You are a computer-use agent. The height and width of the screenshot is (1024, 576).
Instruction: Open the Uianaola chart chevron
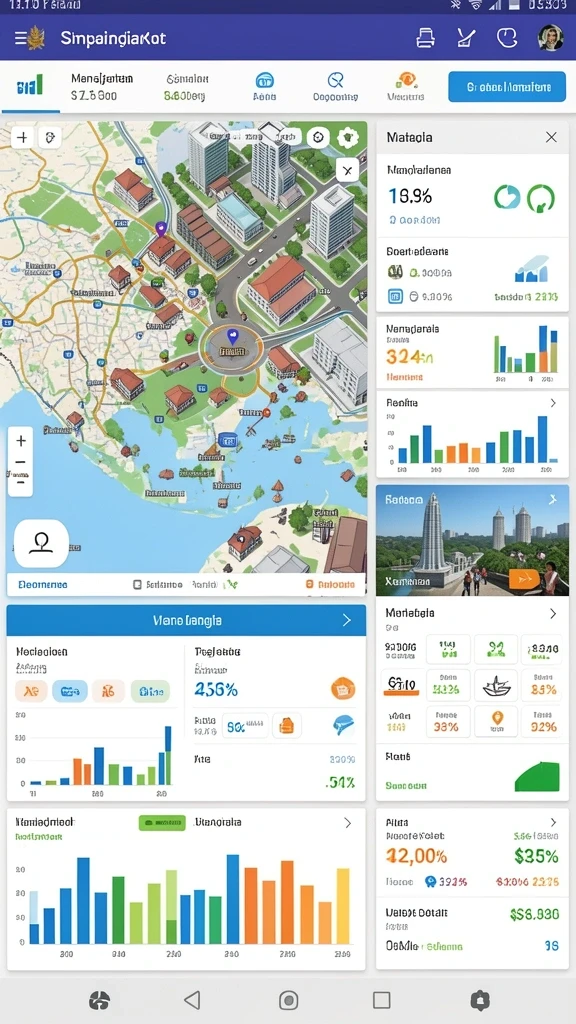(347, 823)
